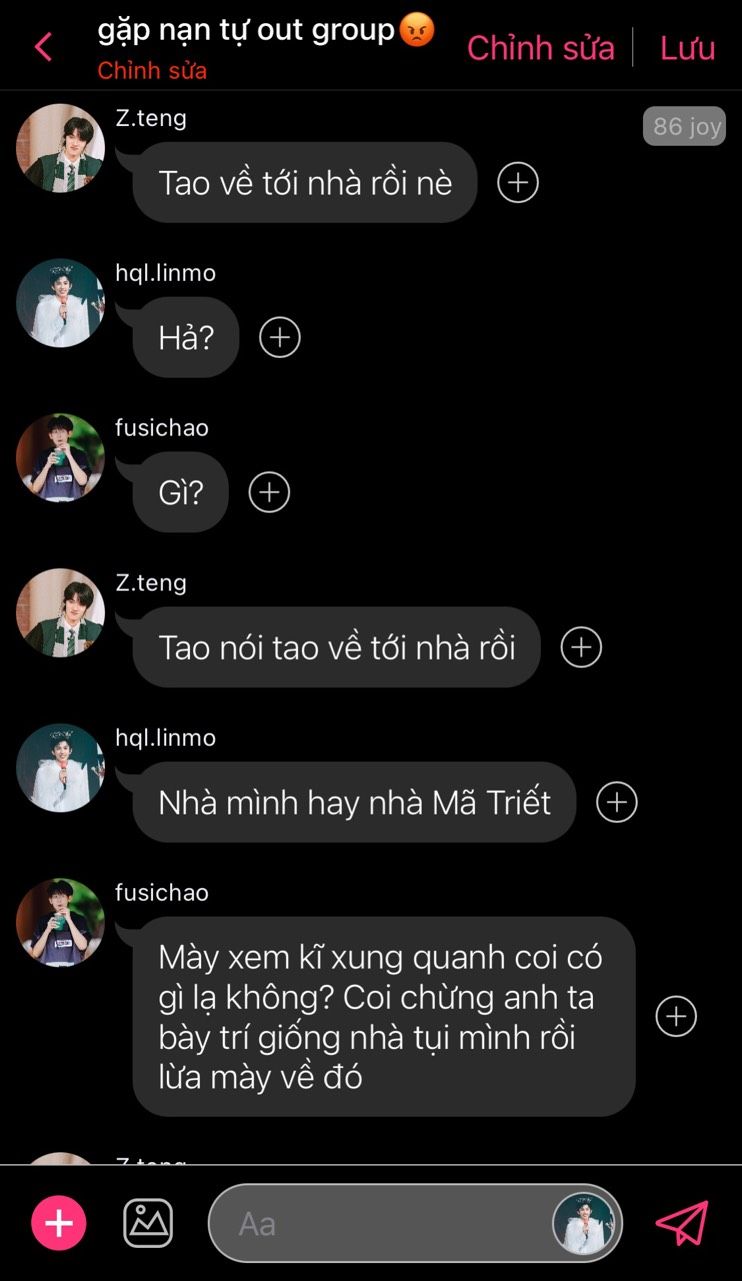This screenshot has width=742, height=1281.
Task: Tap the plus beside the "Hả?" message
Action: (280, 337)
